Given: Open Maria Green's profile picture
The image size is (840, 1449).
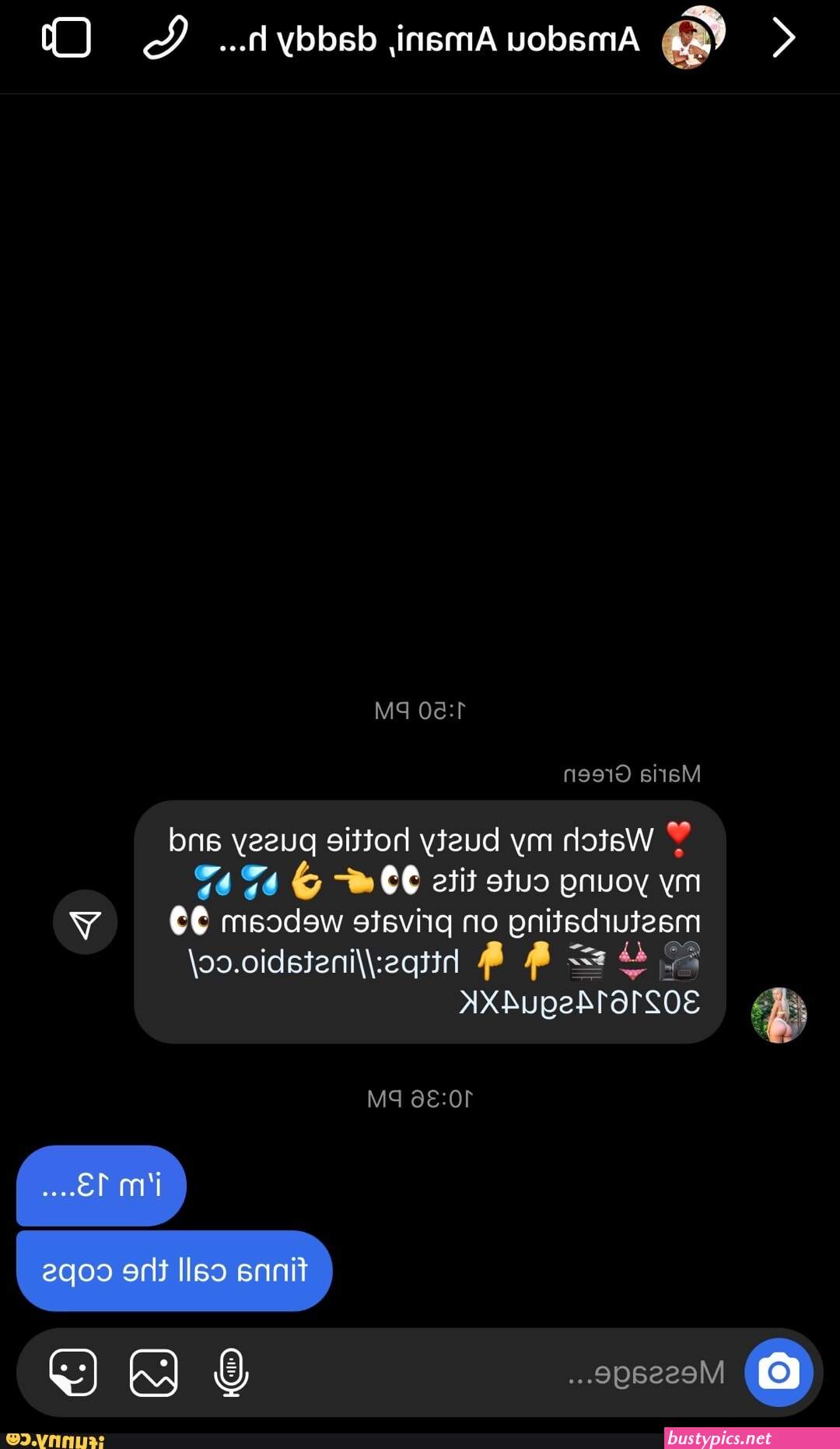Looking at the screenshot, I should point(779,1015).
